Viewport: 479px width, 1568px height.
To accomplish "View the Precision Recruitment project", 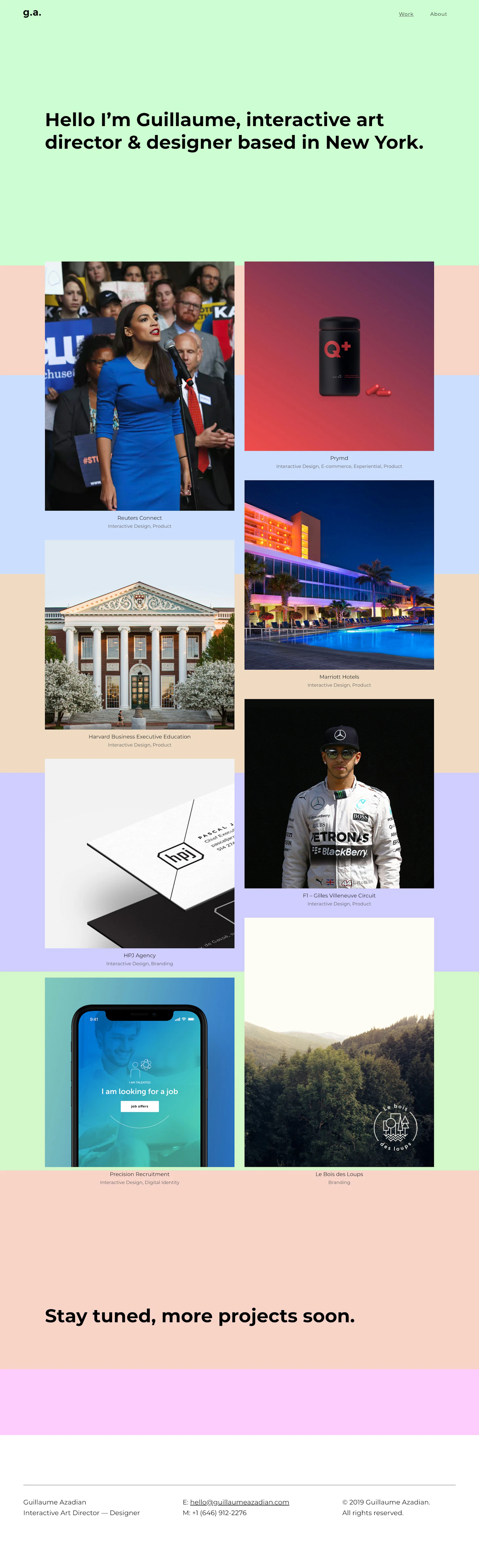I will (140, 1072).
